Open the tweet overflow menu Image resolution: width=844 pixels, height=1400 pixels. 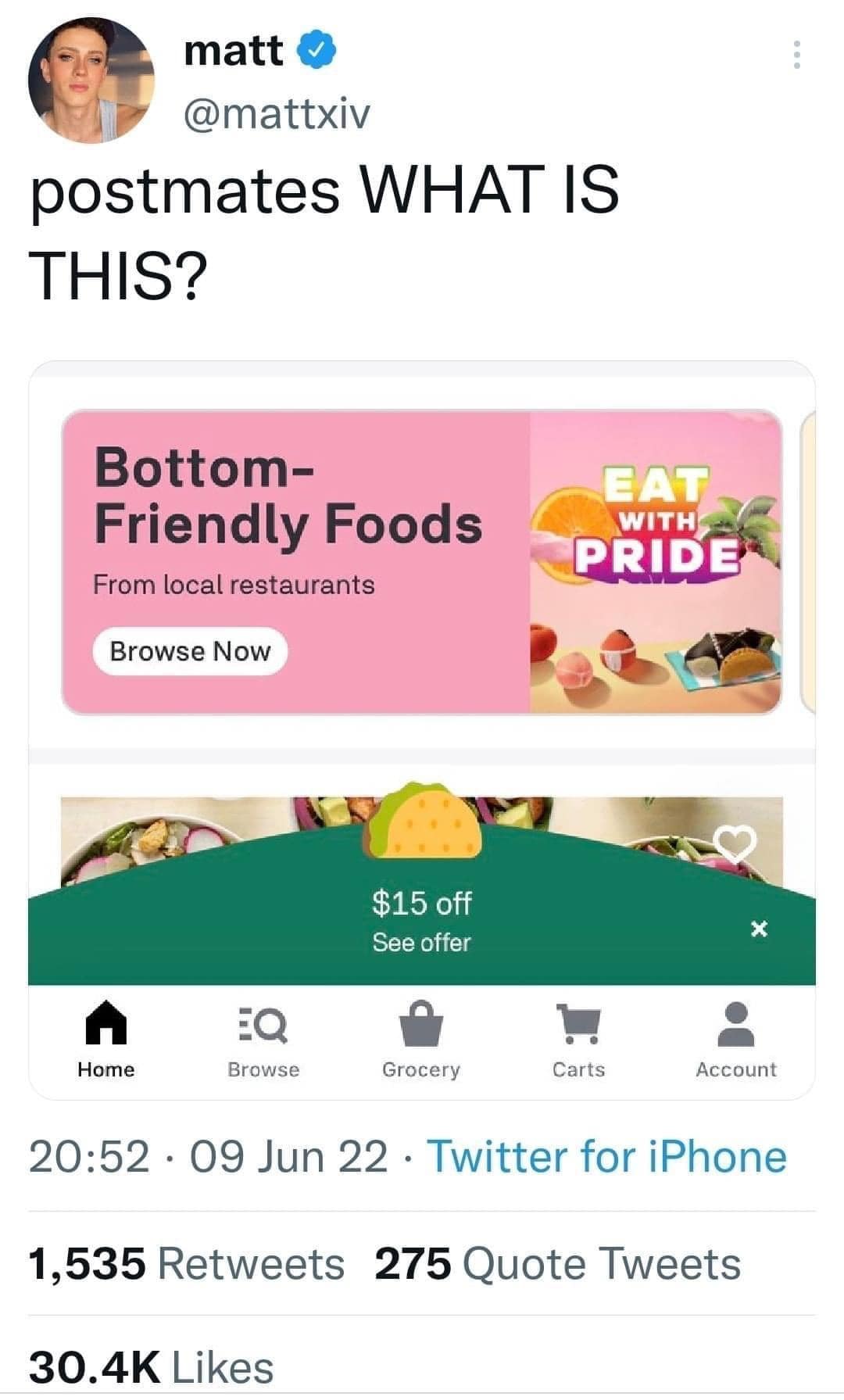(796, 55)
